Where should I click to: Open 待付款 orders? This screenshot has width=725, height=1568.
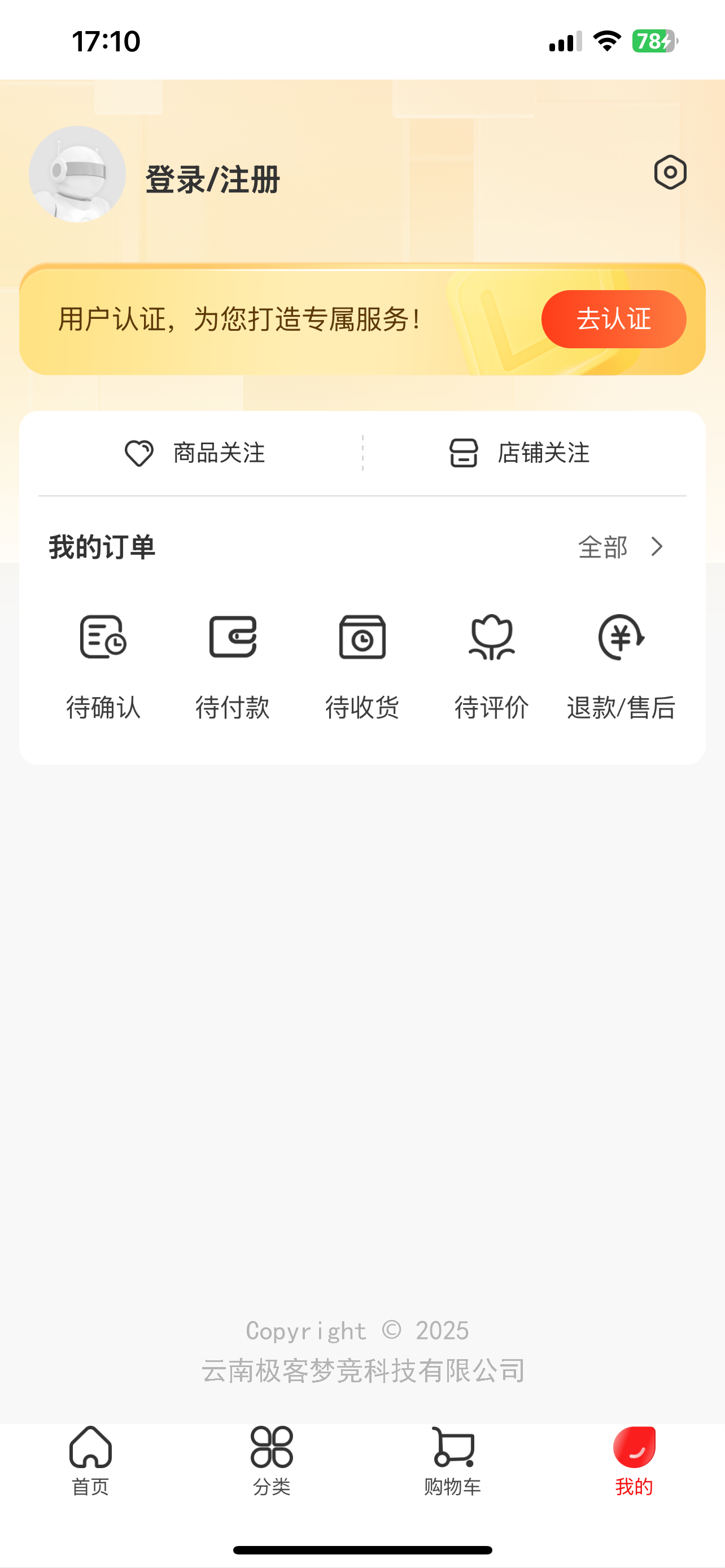pos(233,666)
